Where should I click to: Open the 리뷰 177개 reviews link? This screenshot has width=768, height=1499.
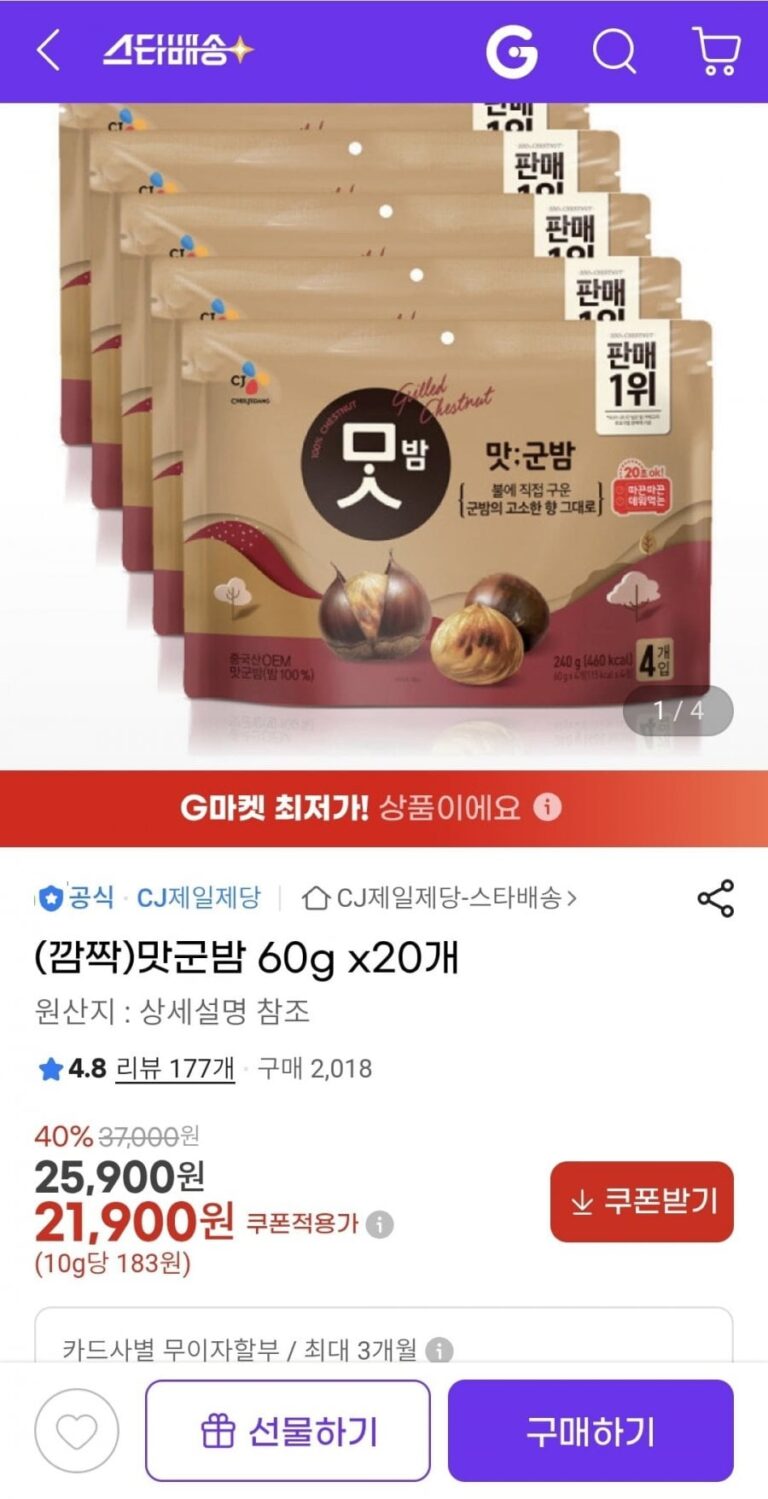click(175, 1069)
